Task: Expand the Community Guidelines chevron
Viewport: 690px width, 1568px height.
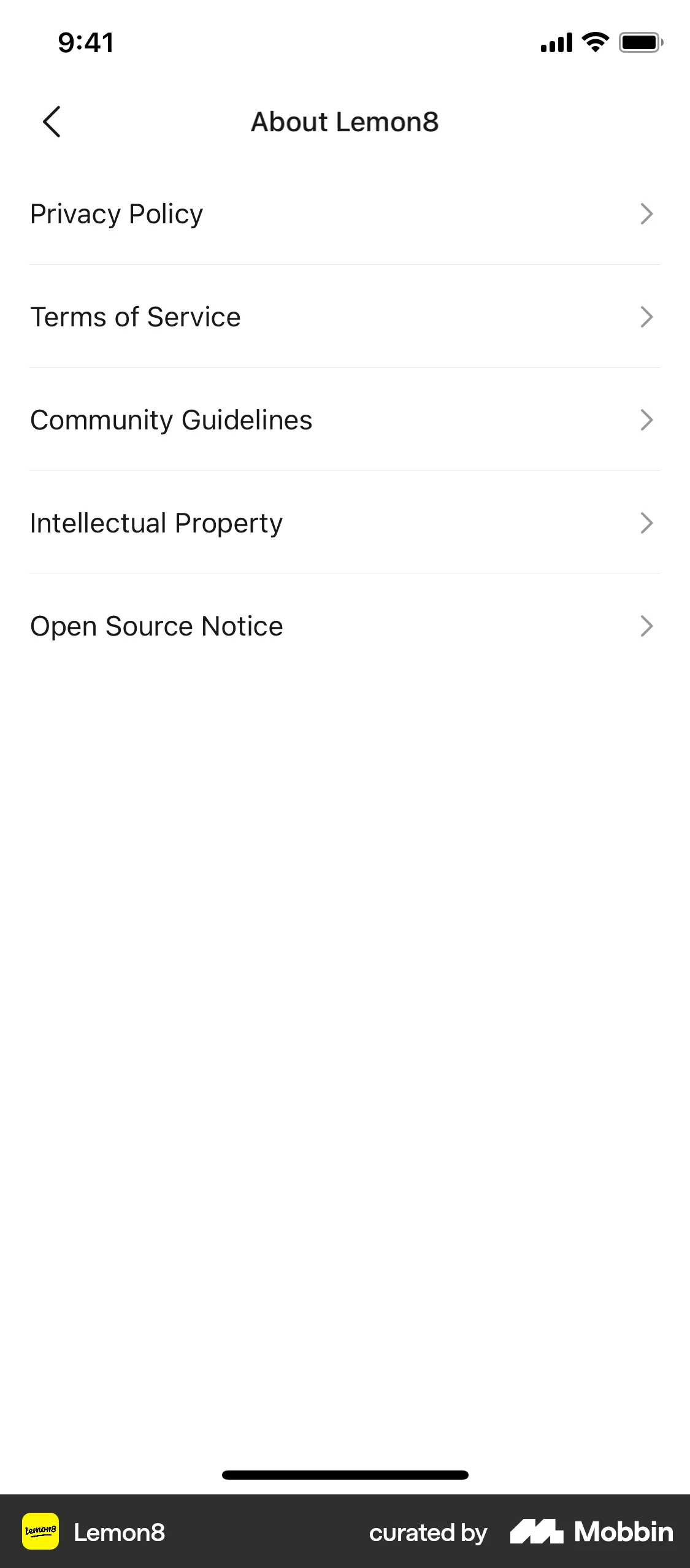Action: [646, 420]
